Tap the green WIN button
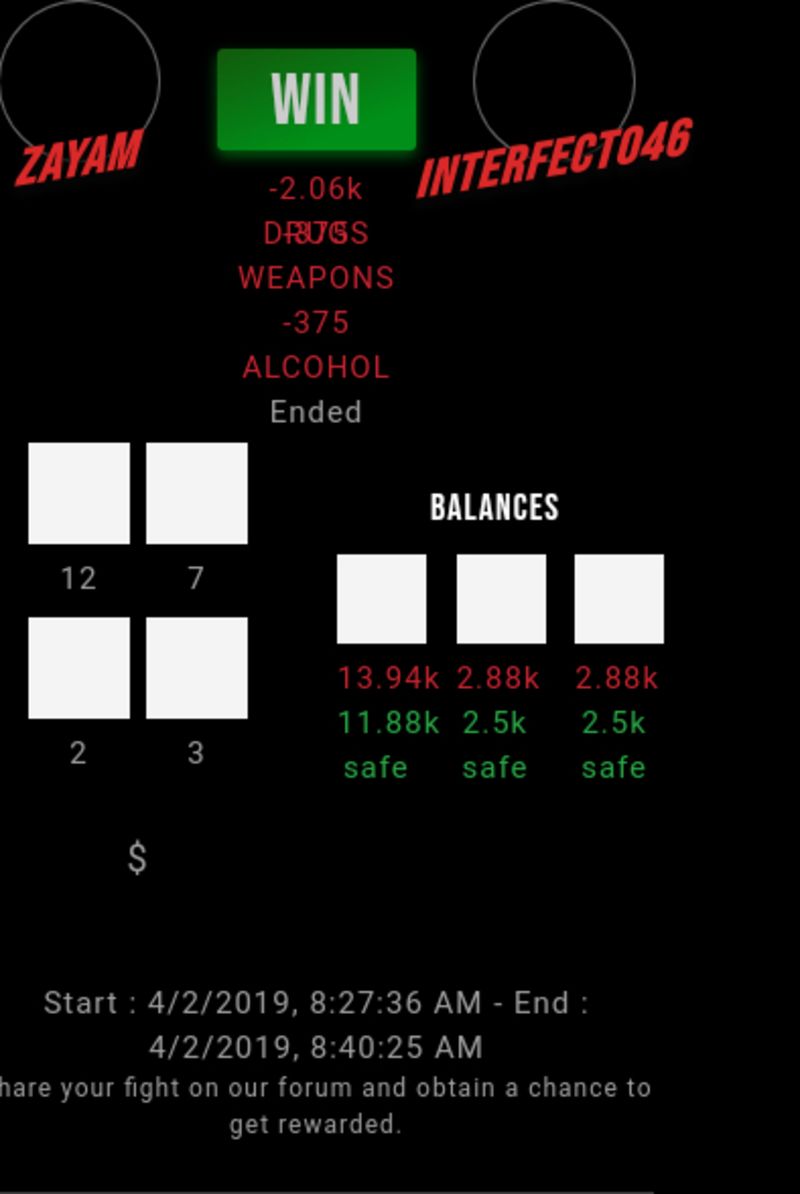The height and width of the screenshot is (1194, 800). tap(316, 99)
